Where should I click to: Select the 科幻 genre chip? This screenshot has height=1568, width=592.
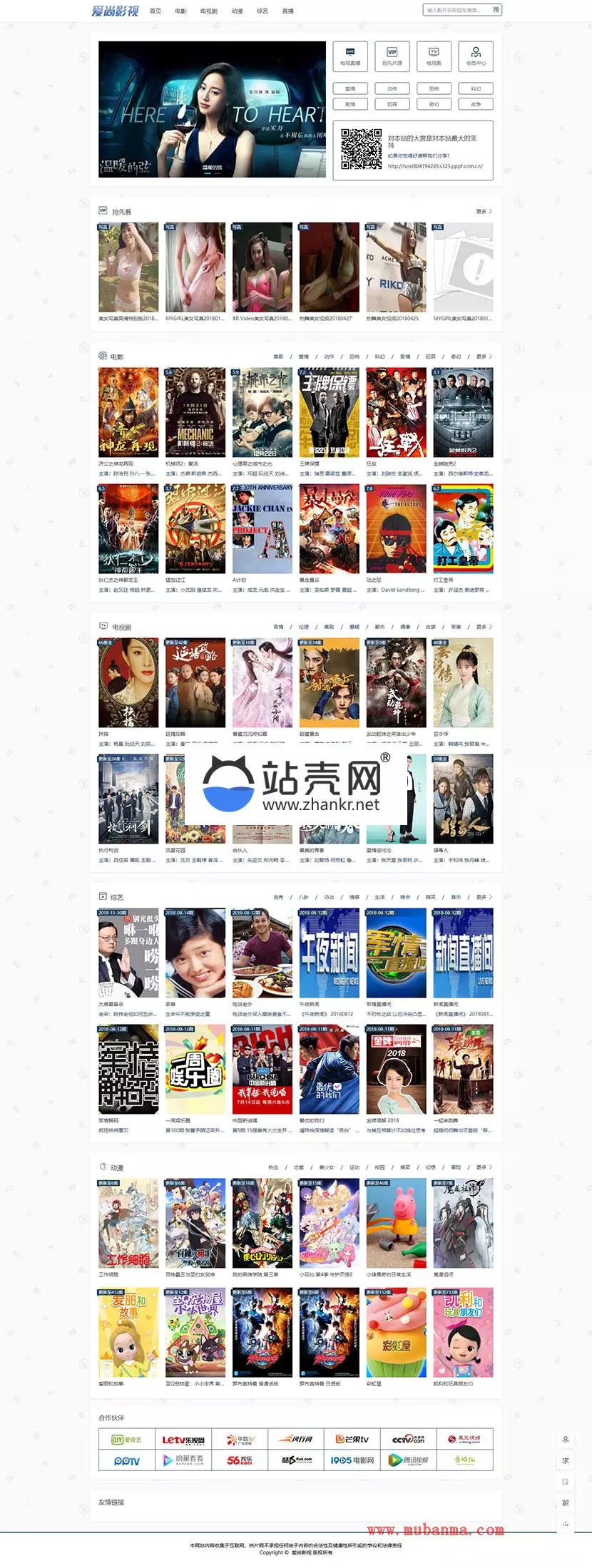pyautogui.click(x=476, y=89)
